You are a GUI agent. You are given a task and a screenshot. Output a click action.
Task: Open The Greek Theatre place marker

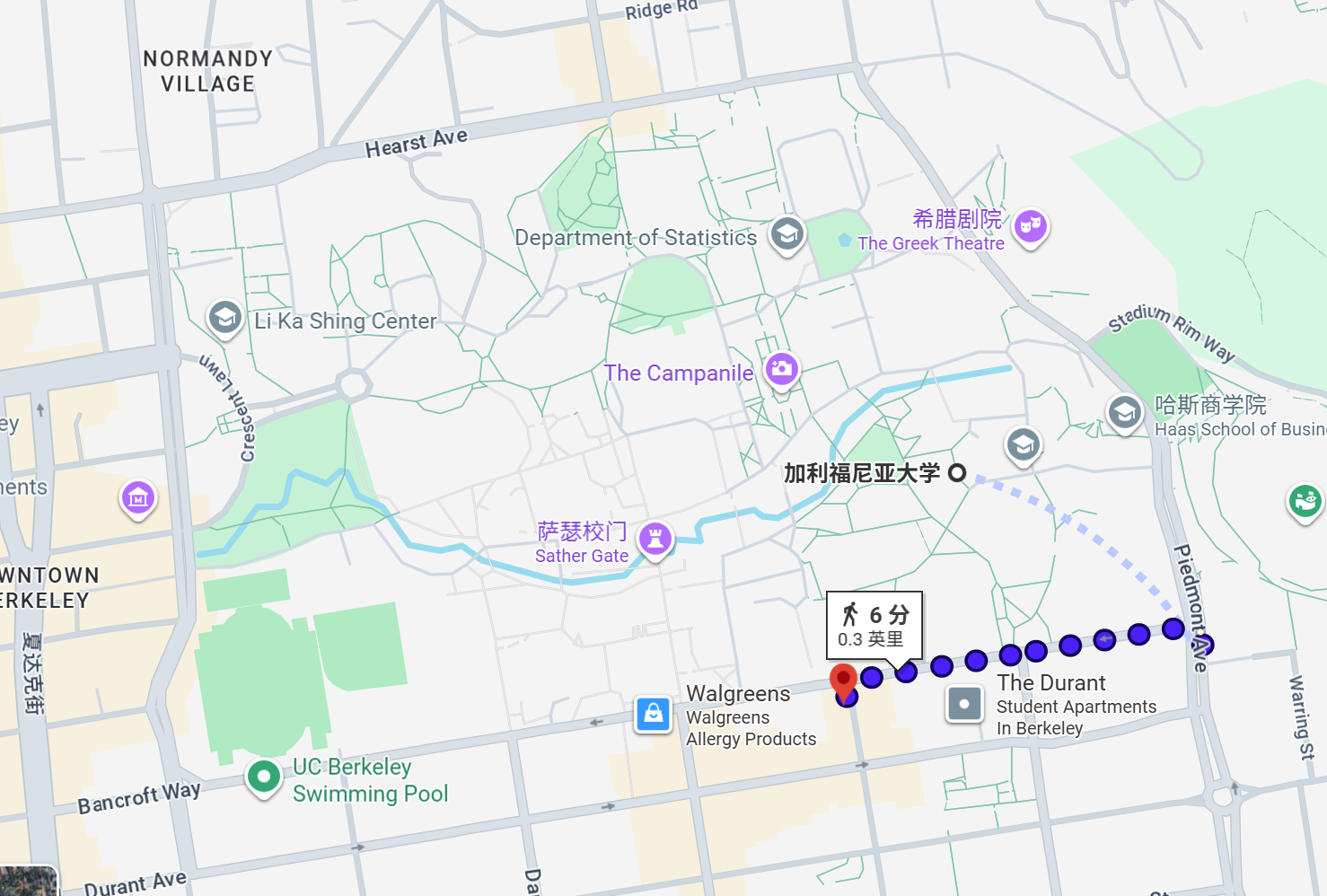coord(1030,226)
